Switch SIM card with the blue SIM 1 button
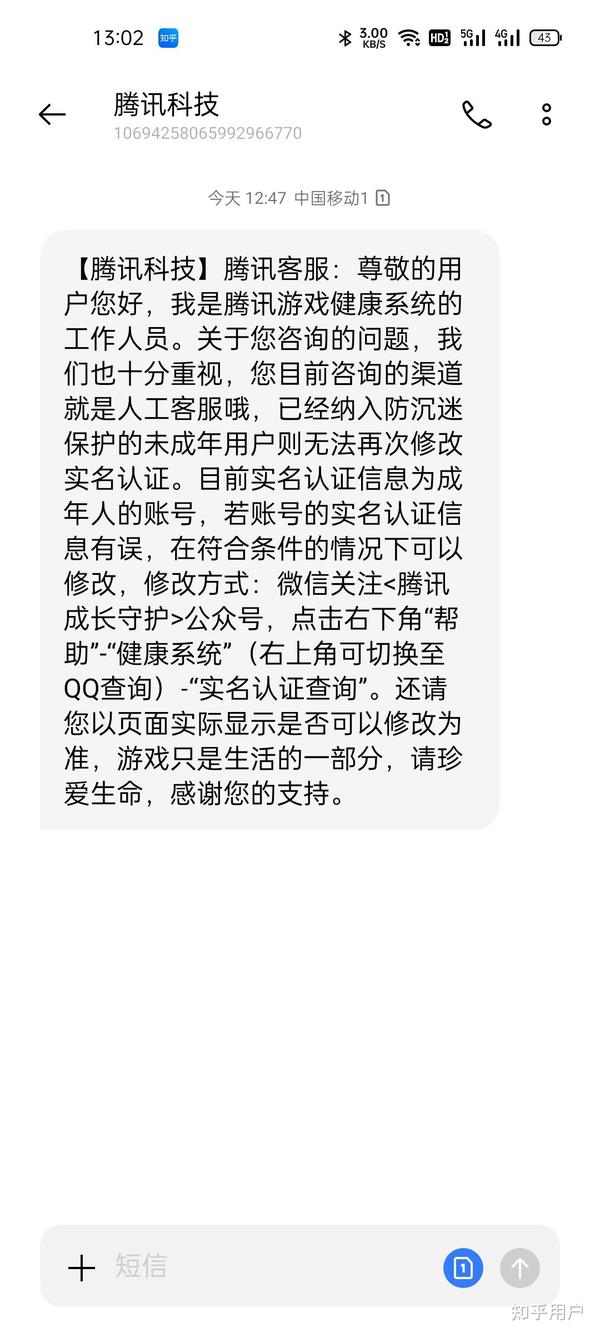This screenshot has width=600, height=1333. pyautogui.click(x=463, y=1268)
